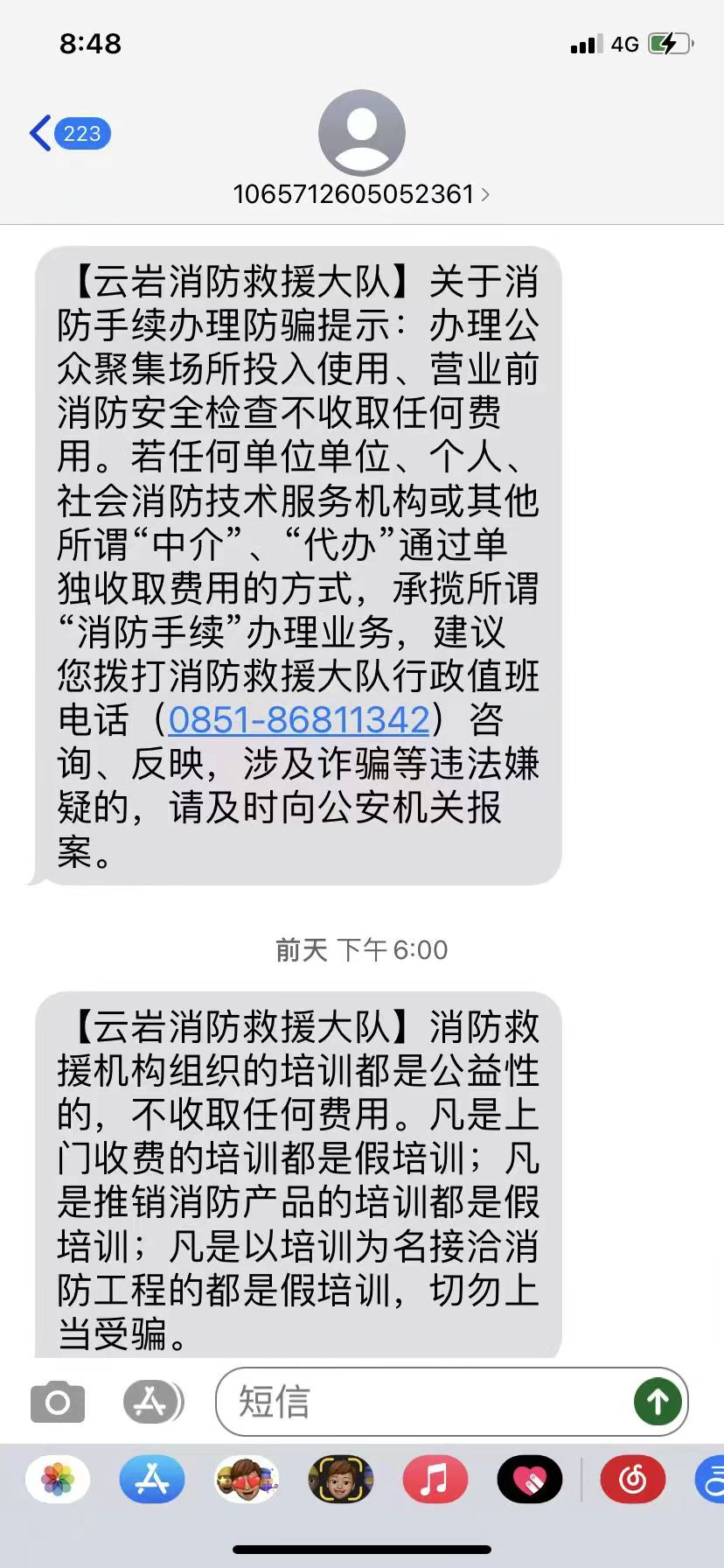Open contact details for 1065712605052361
Image resolution: width=724 pixels, height=1568 pixels.
[x=360, y=193]
